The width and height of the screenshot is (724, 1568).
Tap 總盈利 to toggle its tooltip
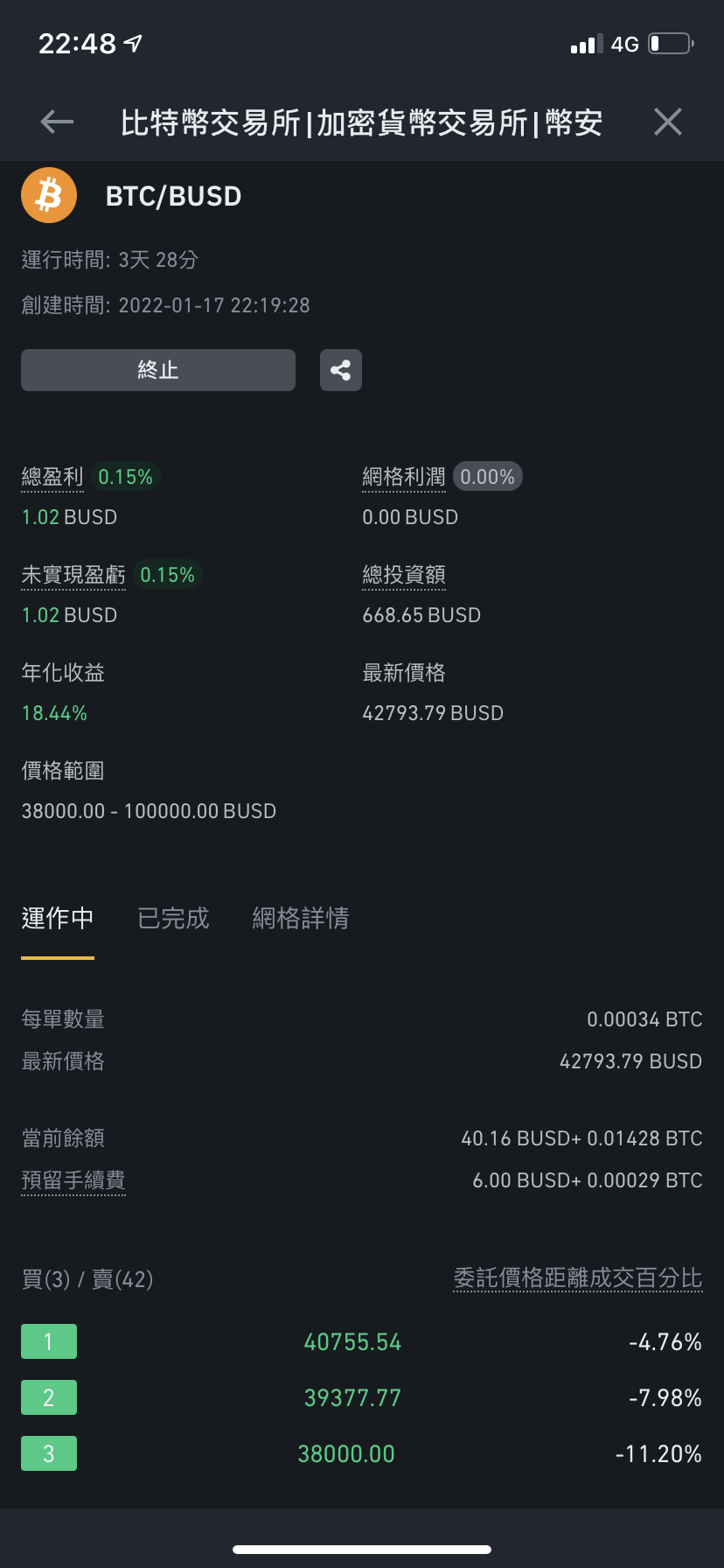pos(51,476)
